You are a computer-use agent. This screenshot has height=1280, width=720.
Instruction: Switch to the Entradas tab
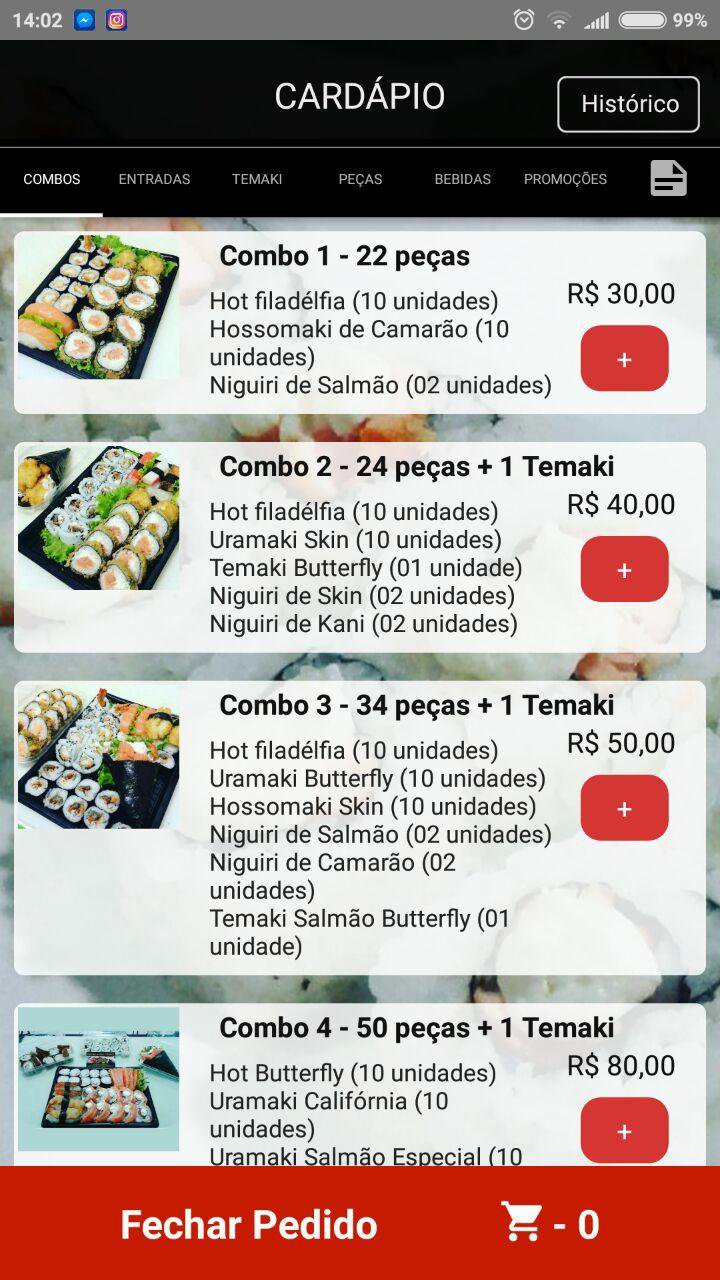[x=154, y=179]
